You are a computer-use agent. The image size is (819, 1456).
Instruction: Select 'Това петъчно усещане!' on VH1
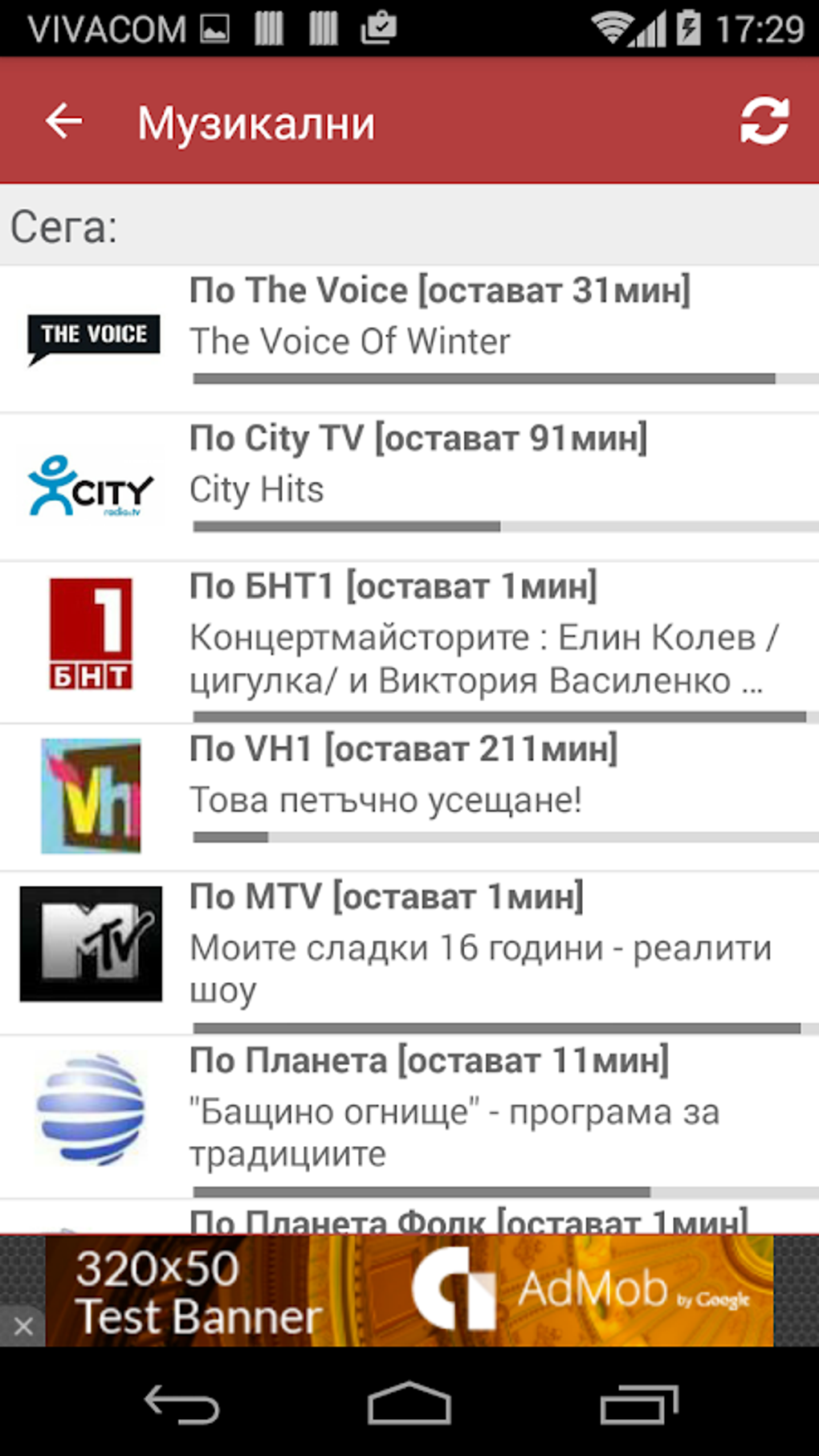pyautogui.click(x=385, y=799)
